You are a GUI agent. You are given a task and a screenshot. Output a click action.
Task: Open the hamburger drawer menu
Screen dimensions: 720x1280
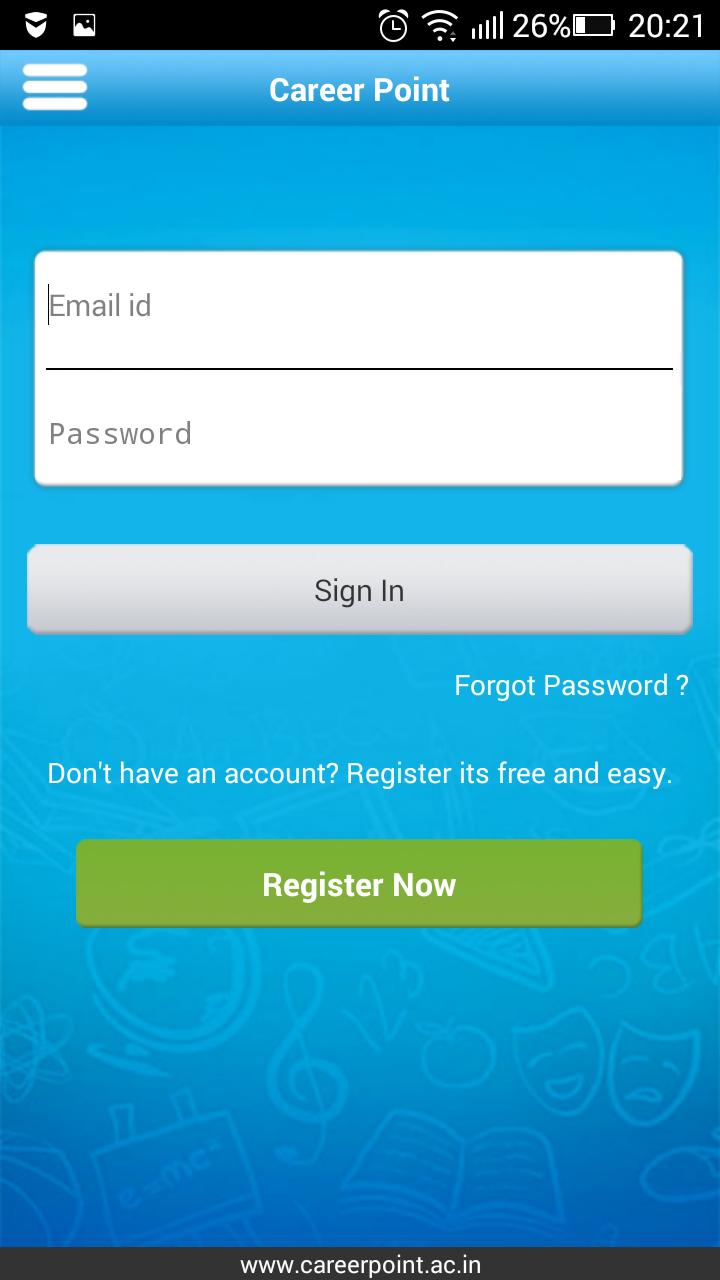pos(55,88)
